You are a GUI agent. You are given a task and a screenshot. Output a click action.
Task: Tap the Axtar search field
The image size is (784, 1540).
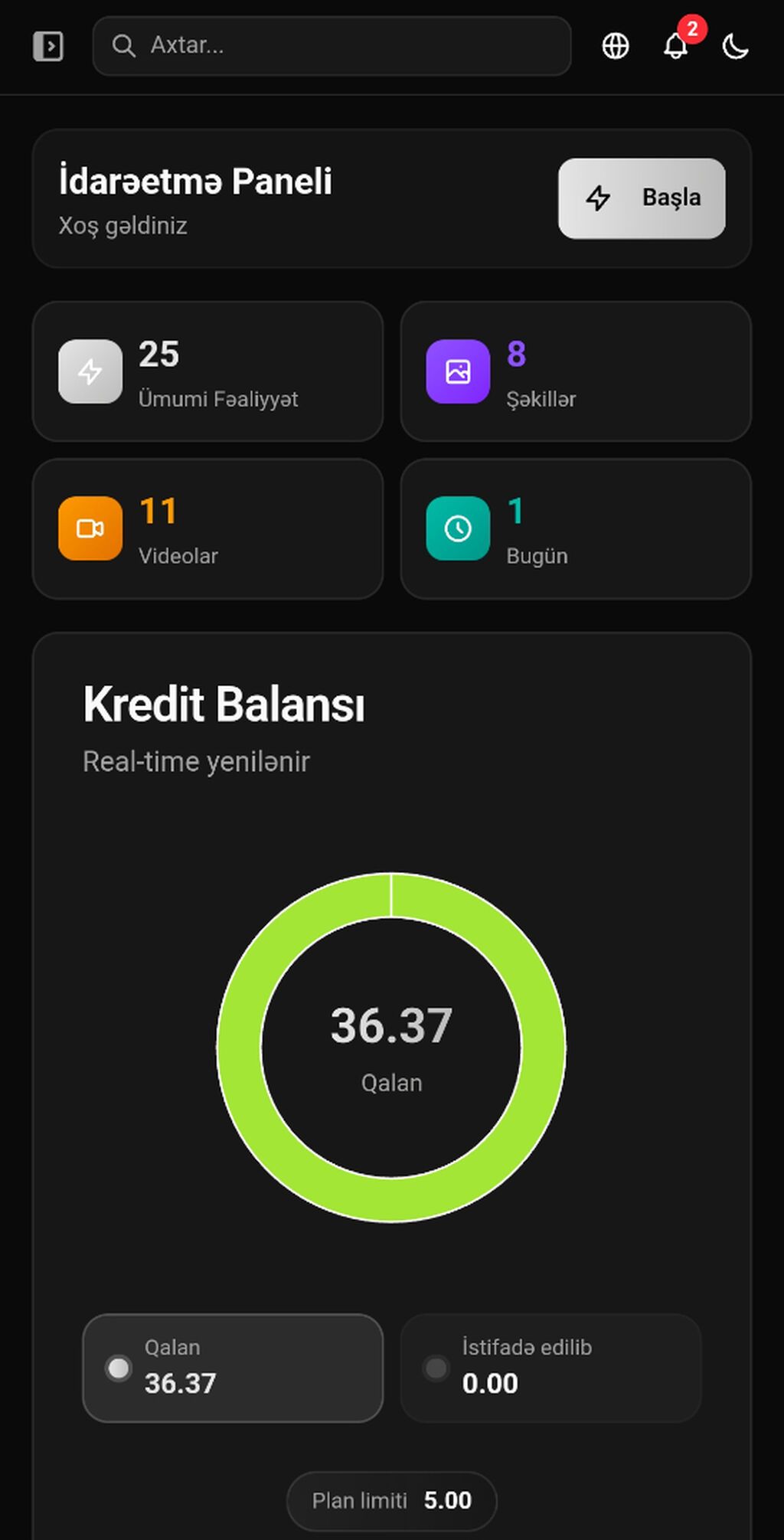(332, 46)
